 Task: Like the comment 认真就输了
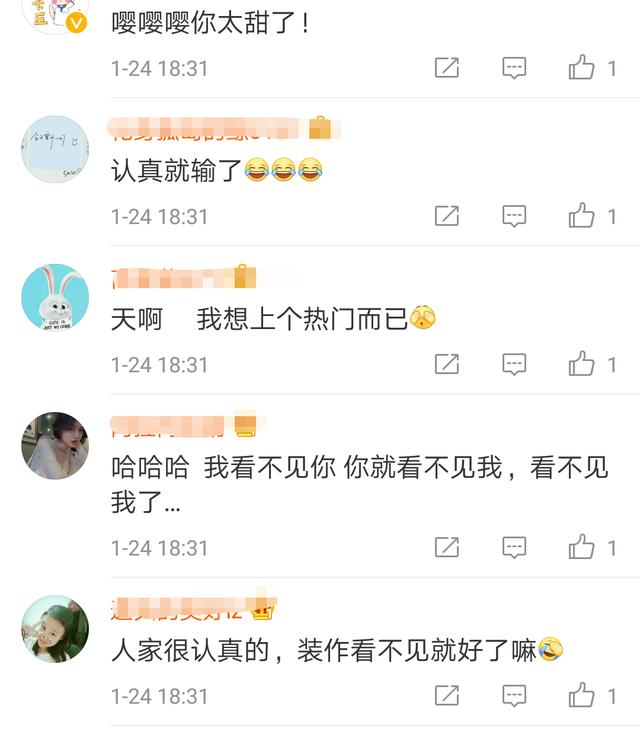click(x=582, y=216)
